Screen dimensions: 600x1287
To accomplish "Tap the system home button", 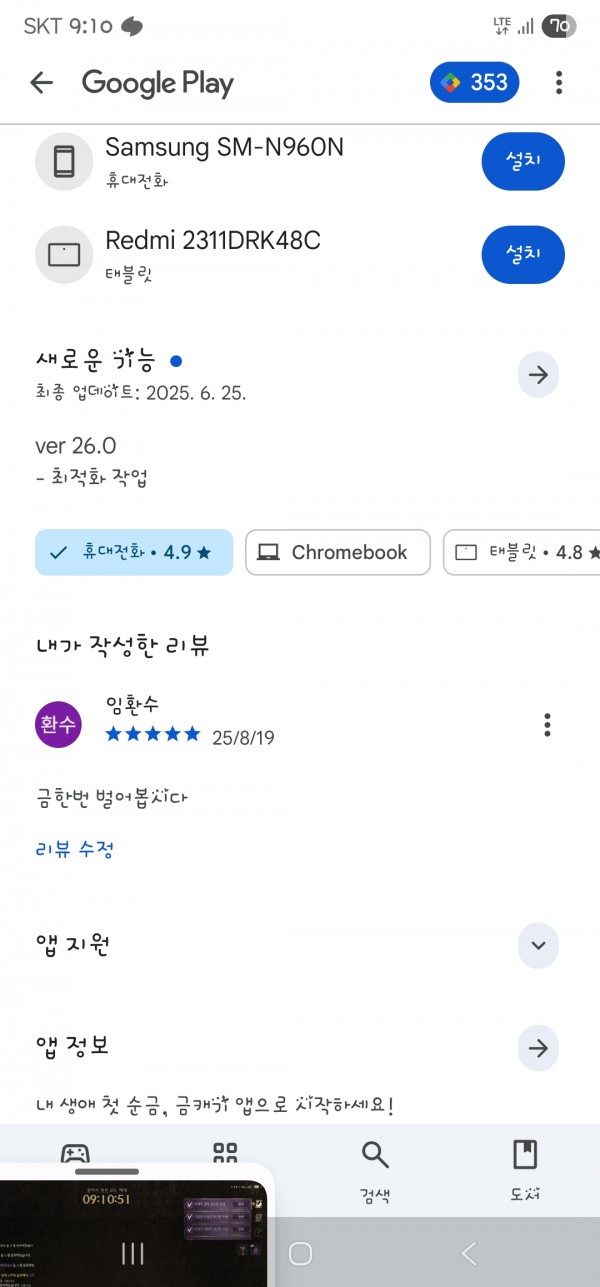I will (300, 1253).
